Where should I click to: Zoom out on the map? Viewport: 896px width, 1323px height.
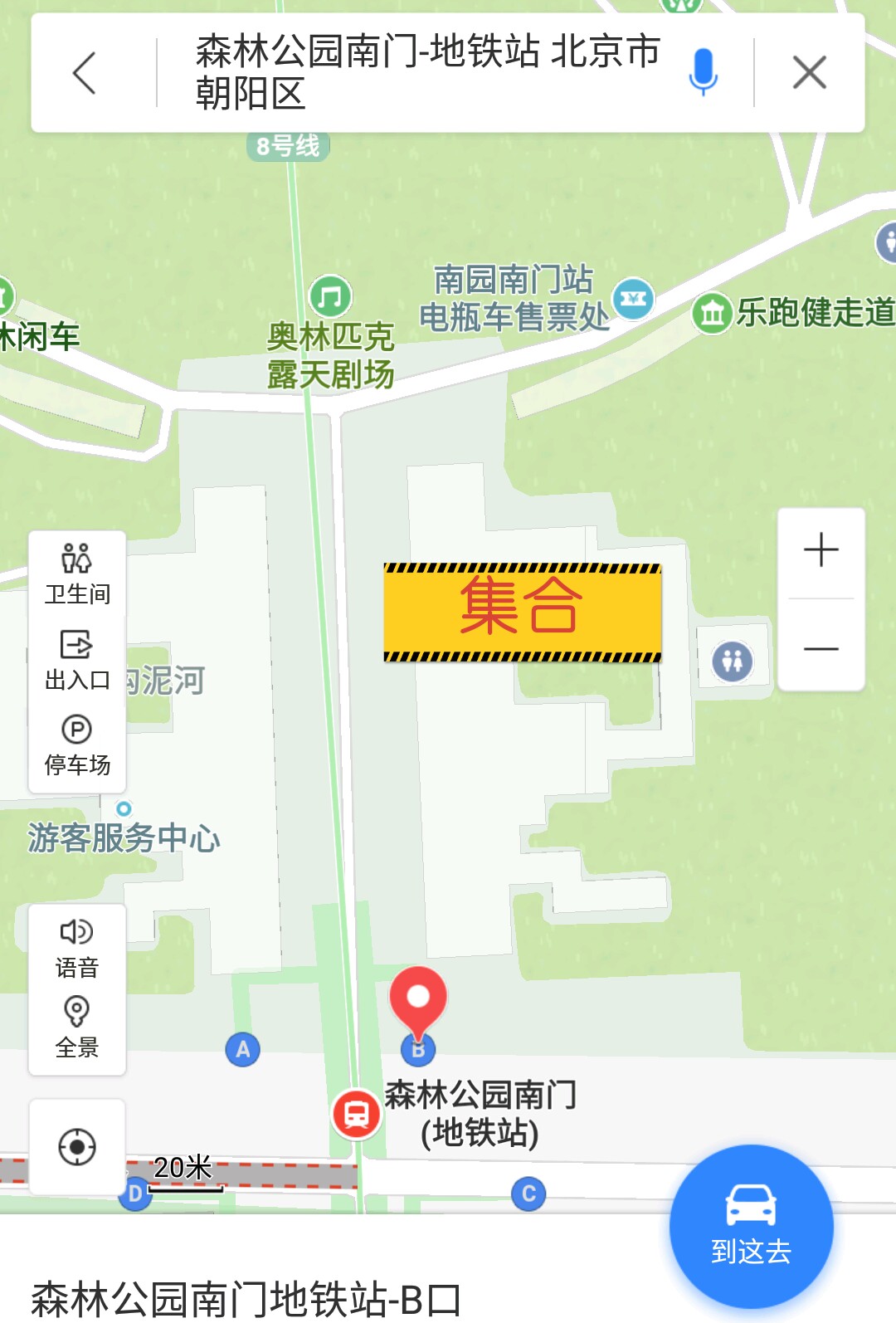tap(821, 648)
